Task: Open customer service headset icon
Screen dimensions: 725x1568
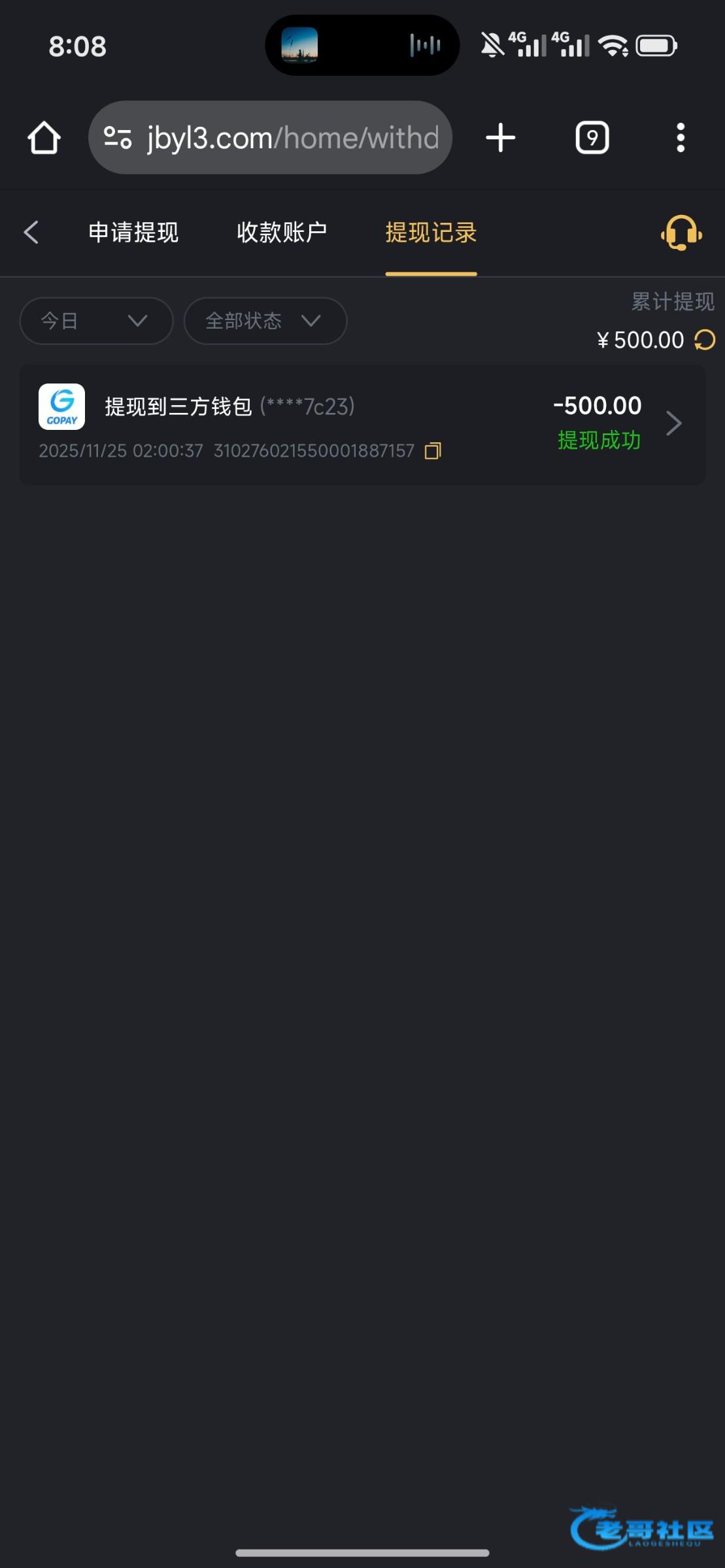Action: [681, 233]
